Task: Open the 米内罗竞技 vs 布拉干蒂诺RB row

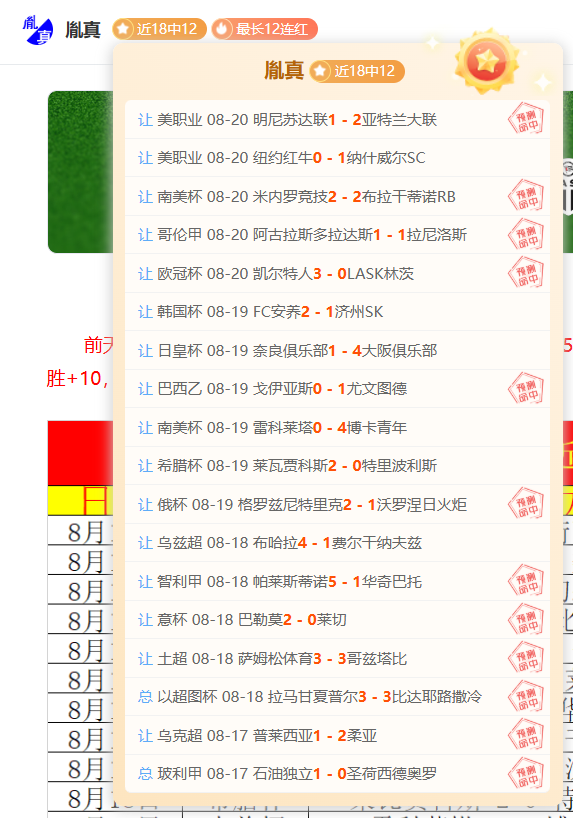Action: coord(338,196)
